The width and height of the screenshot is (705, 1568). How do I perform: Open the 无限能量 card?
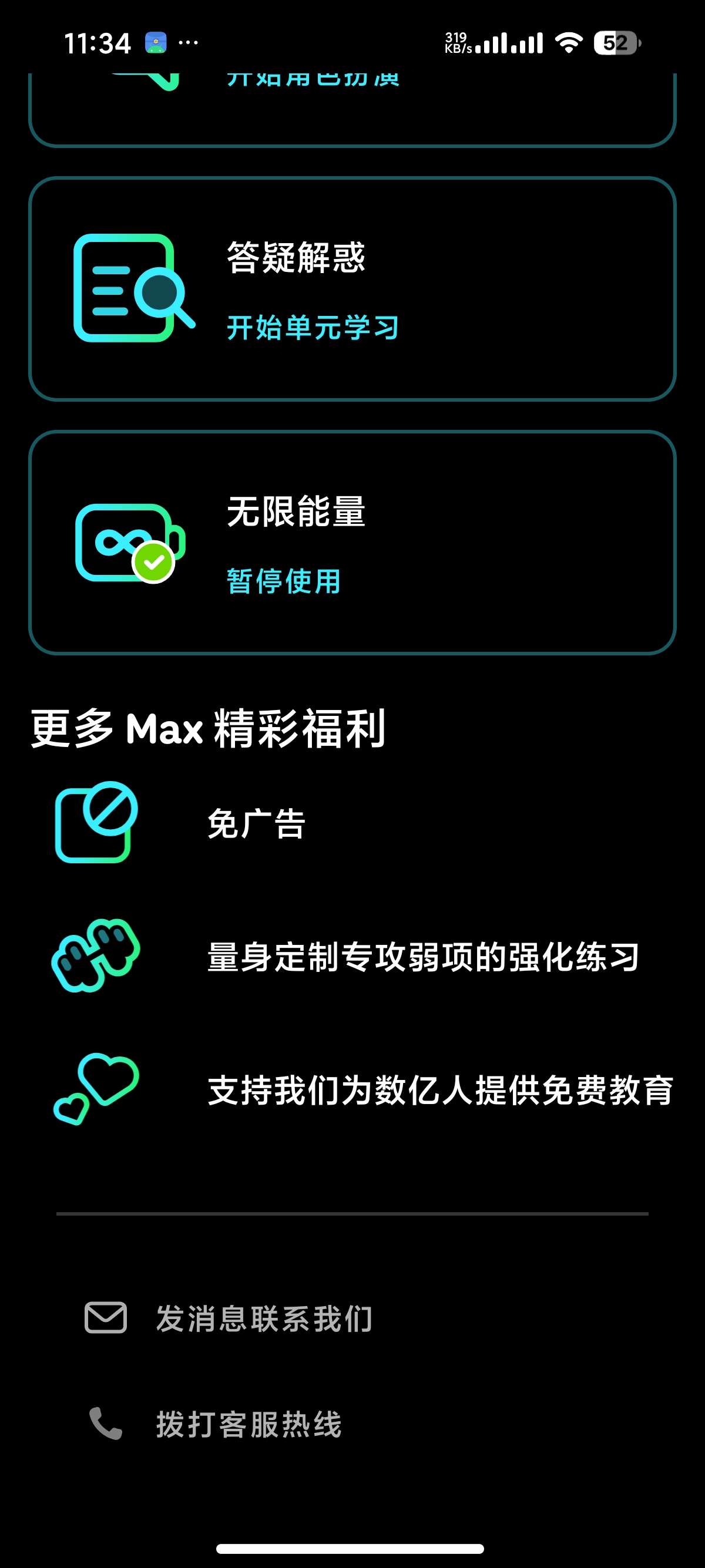point(352,543)
